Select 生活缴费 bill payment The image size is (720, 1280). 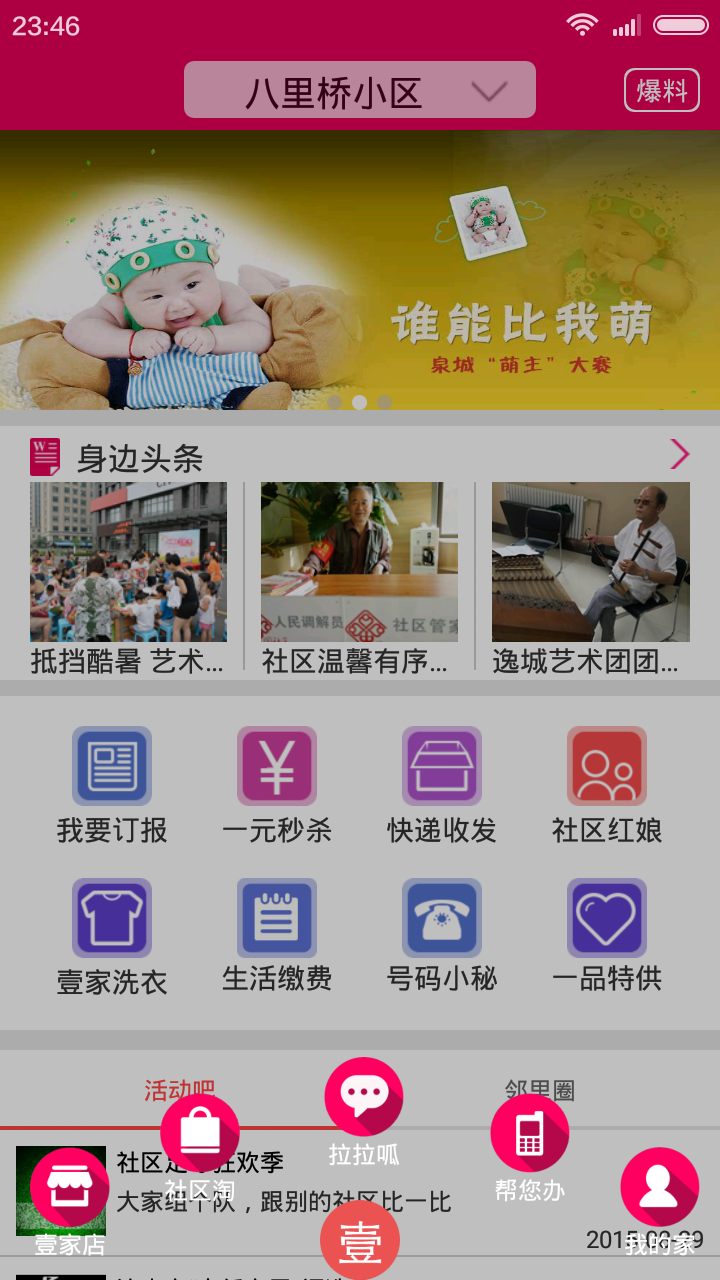[x=277, y=918]
